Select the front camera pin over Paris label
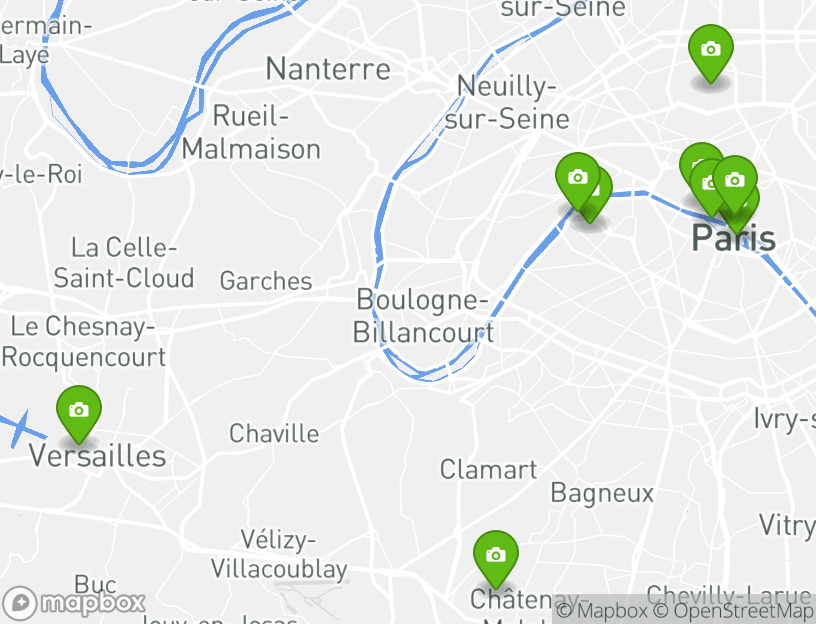This screenshot has height=624, width=816. point(735,181)
